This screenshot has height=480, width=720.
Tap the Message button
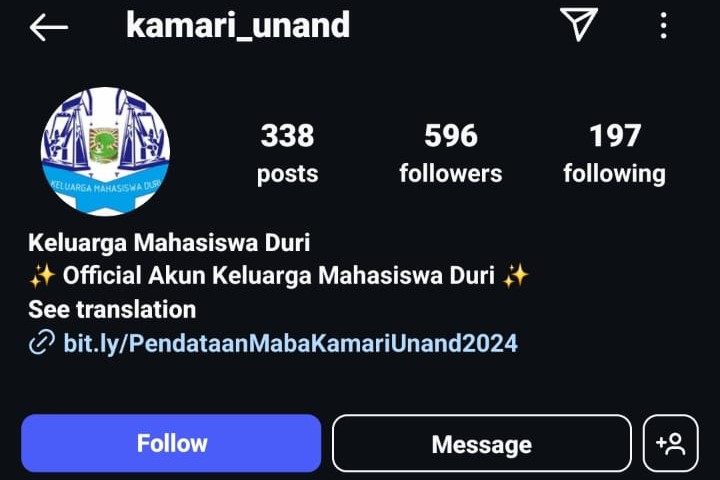coord(481,444)
